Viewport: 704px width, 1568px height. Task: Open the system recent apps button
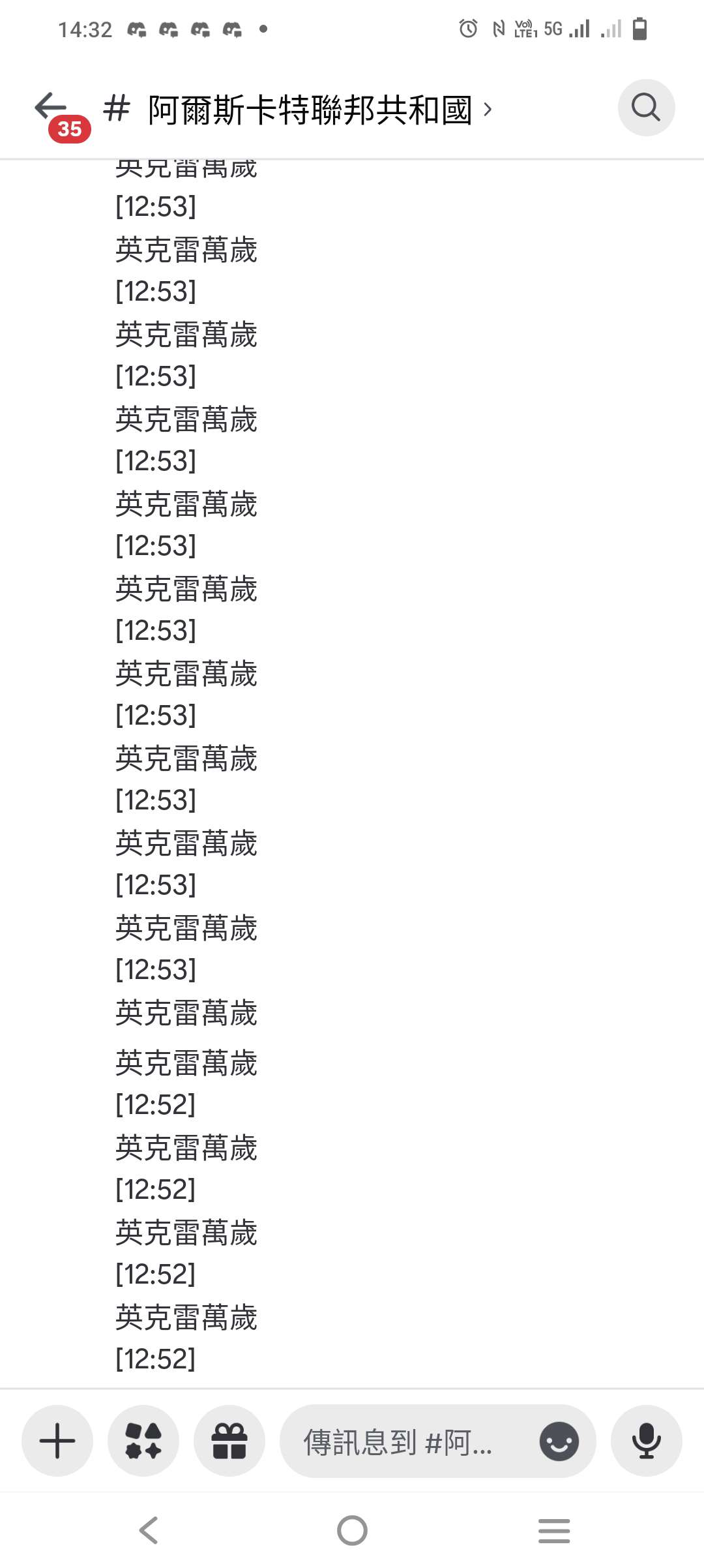(x=554, y=1530)
